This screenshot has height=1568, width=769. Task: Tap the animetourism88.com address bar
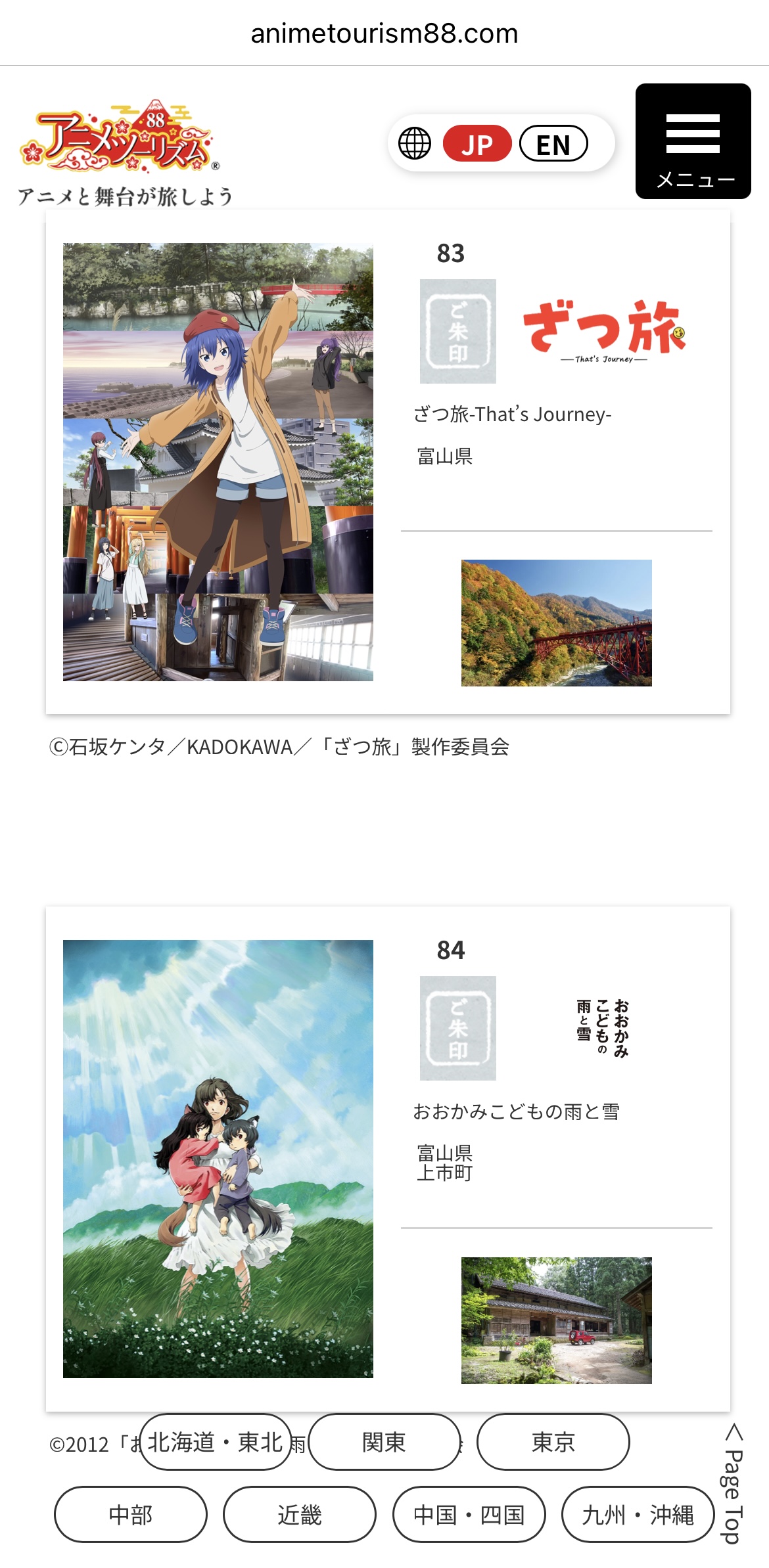pos(384,34)
